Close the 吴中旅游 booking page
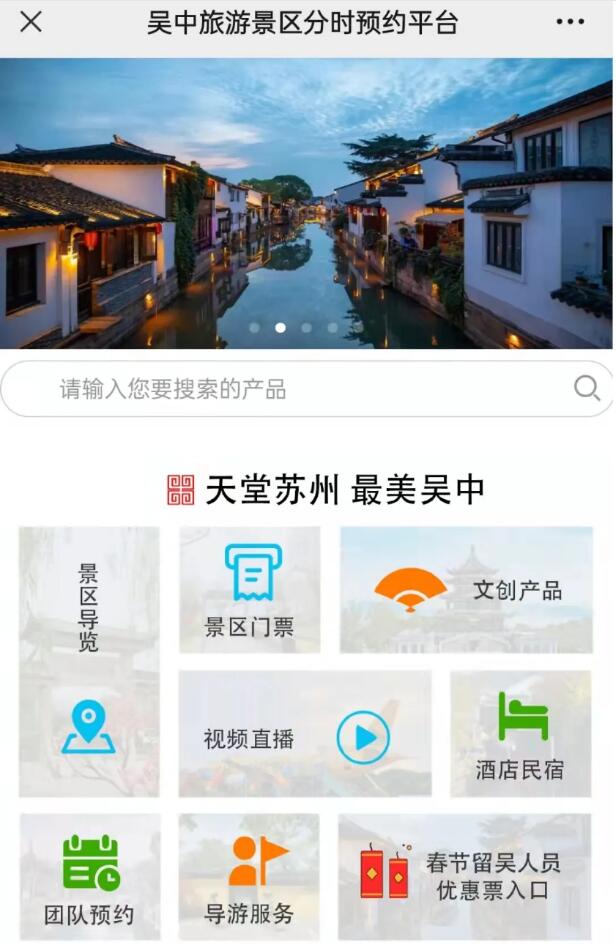Viewport: 616px width, 946px height. pos(31,22)
